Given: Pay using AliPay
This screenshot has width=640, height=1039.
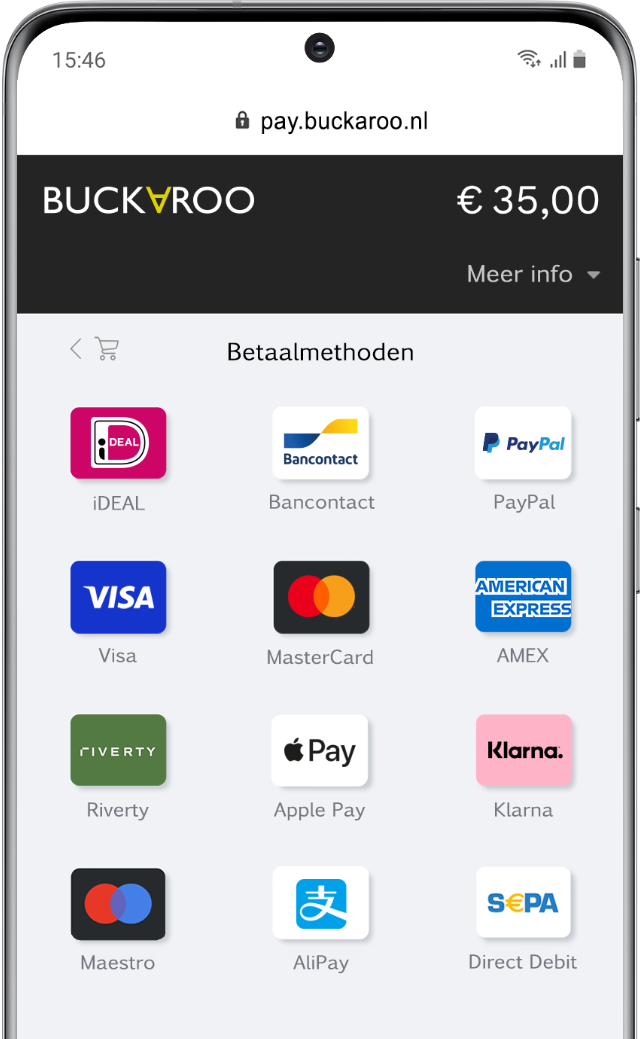Looking at the screenshot, I should tap(321, 903).
